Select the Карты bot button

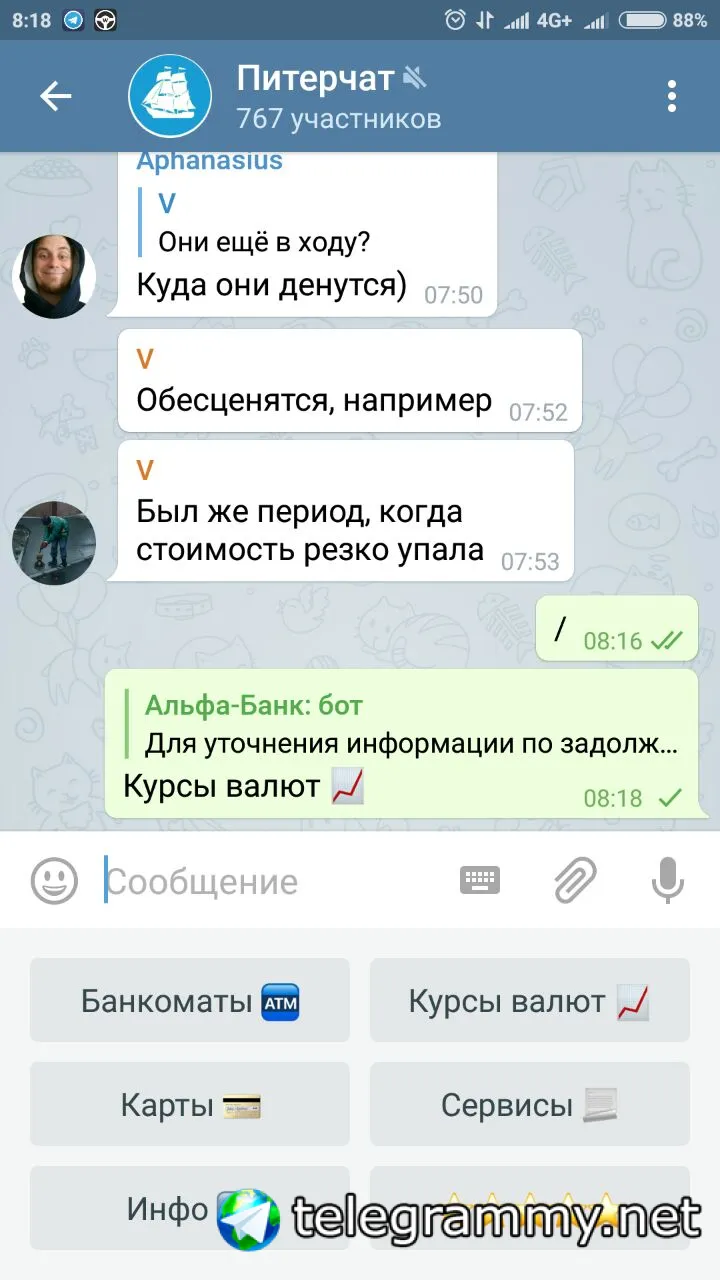[x=190, y=1104]
